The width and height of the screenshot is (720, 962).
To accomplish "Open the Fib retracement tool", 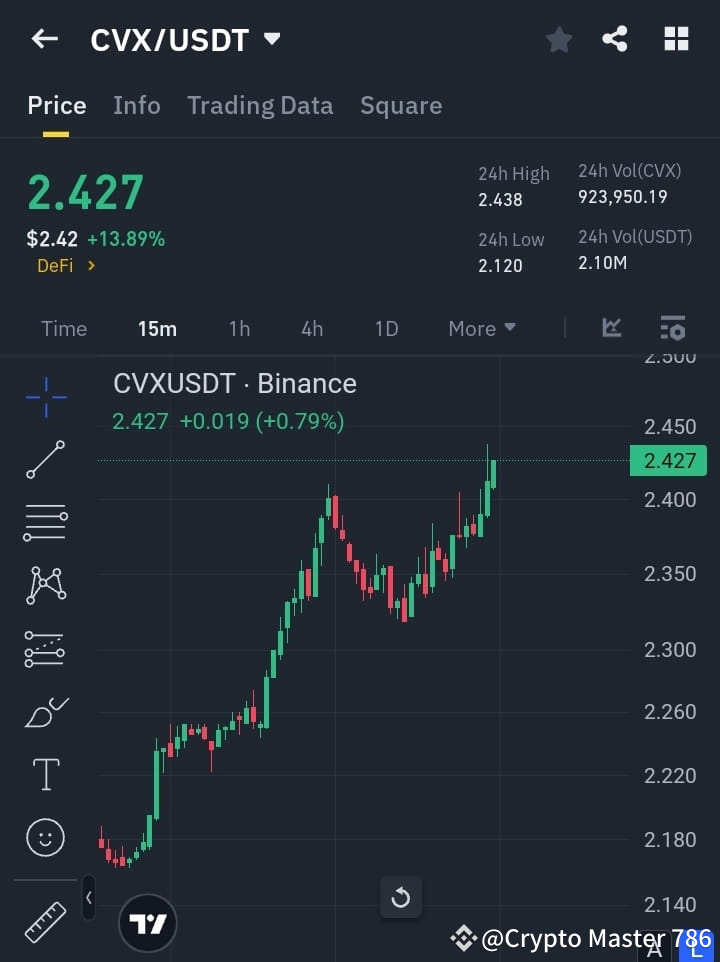I will pyautogui.click(x=45, y=523).
